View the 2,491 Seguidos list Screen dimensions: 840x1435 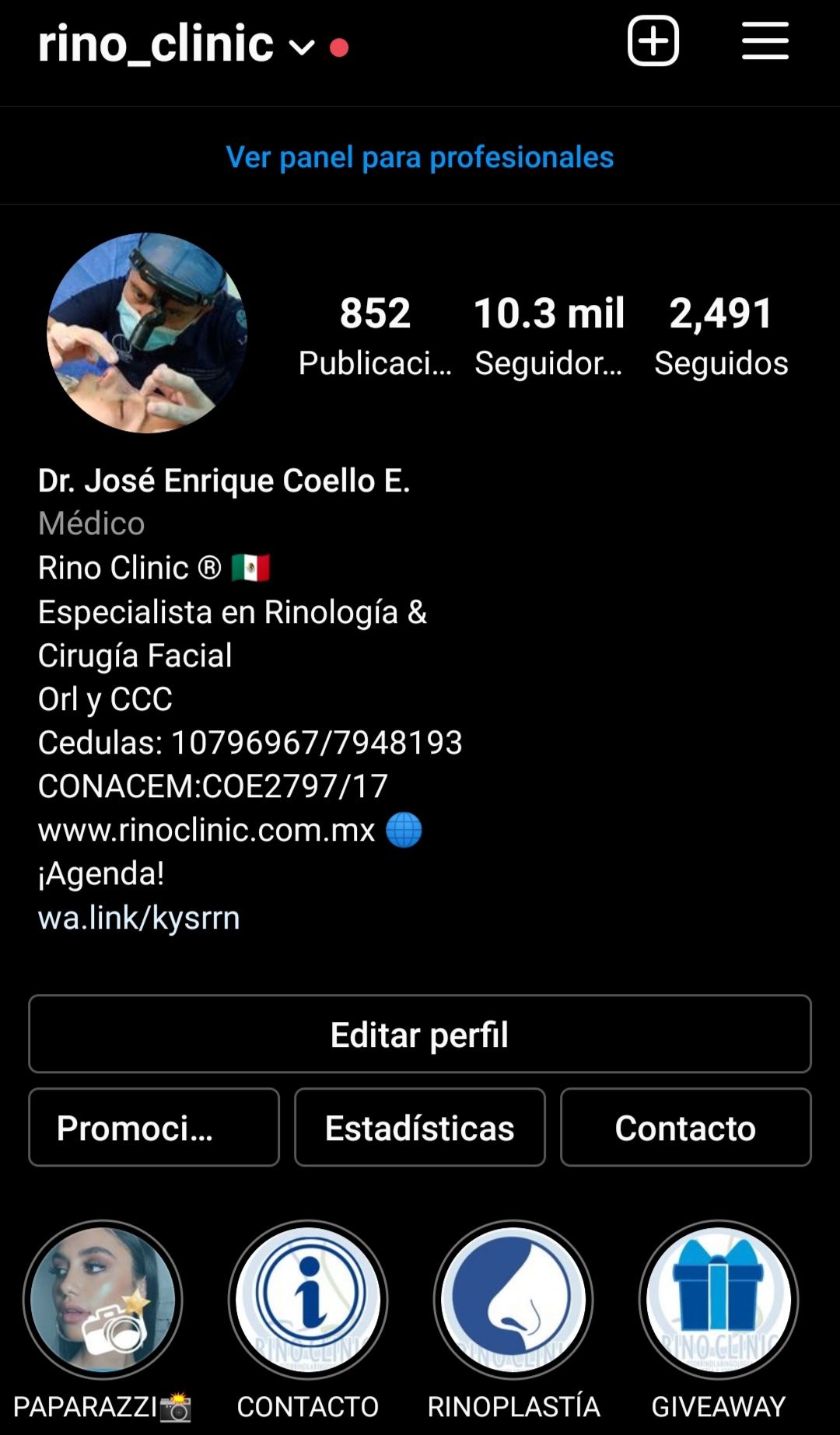coord(722,334)
